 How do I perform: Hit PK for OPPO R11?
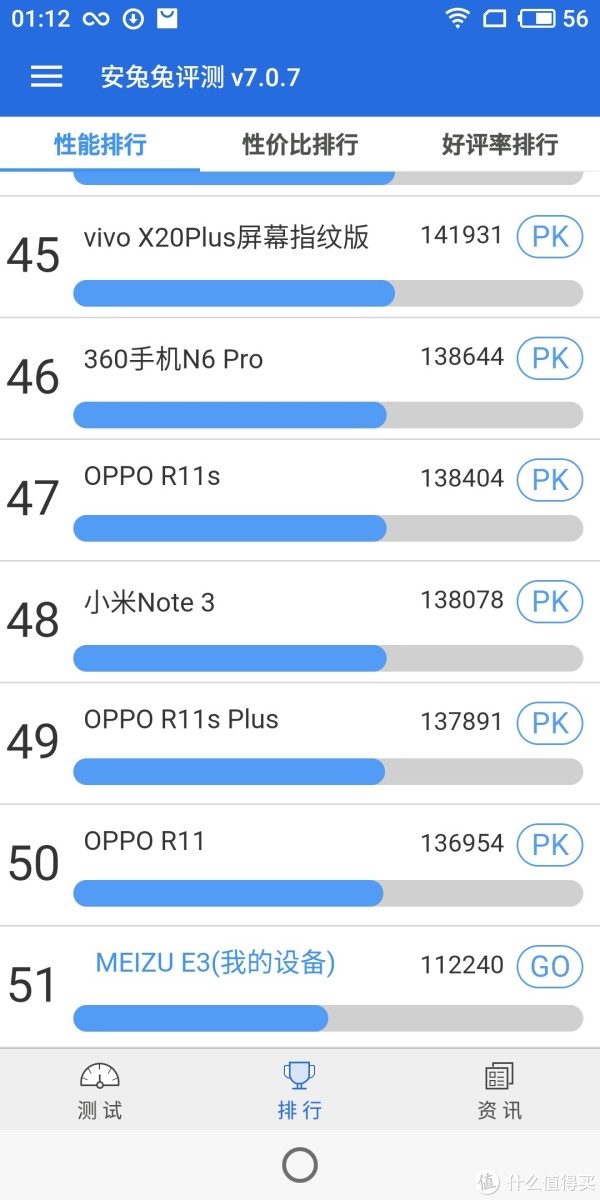[550, 845]
